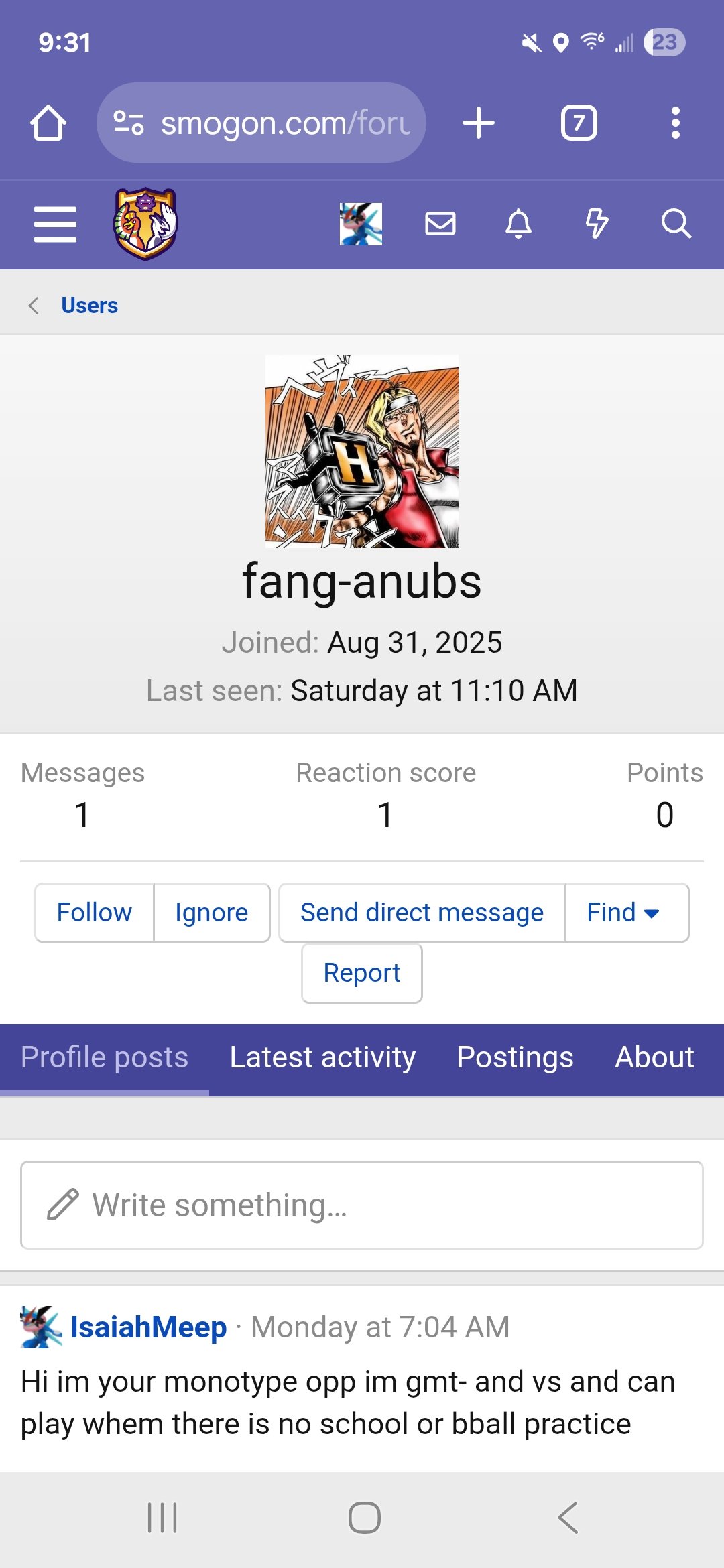
Task: Open the lightning bolt What's new icon
Action: pyautogui.click(x=597, y=224)
